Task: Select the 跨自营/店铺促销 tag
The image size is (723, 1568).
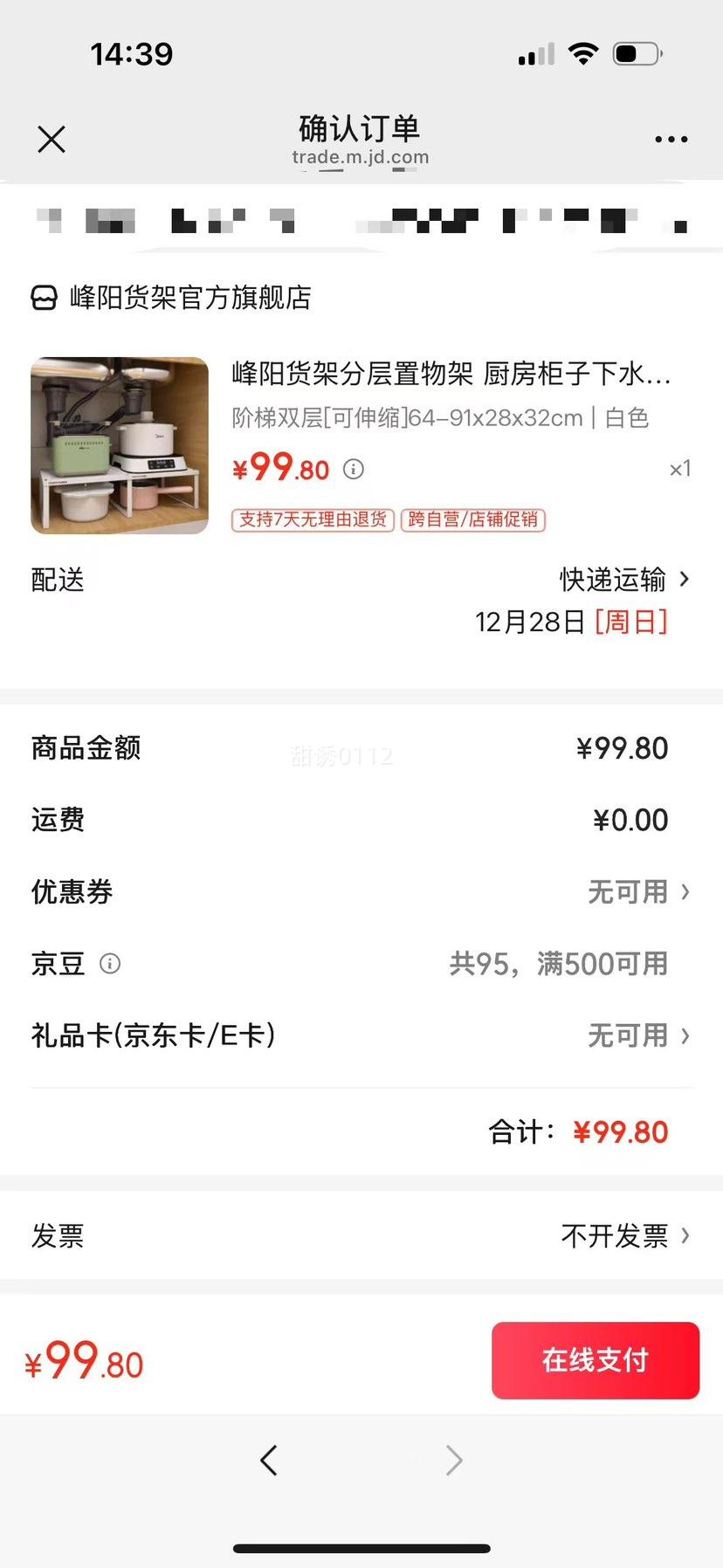Action: coord(473,519)
